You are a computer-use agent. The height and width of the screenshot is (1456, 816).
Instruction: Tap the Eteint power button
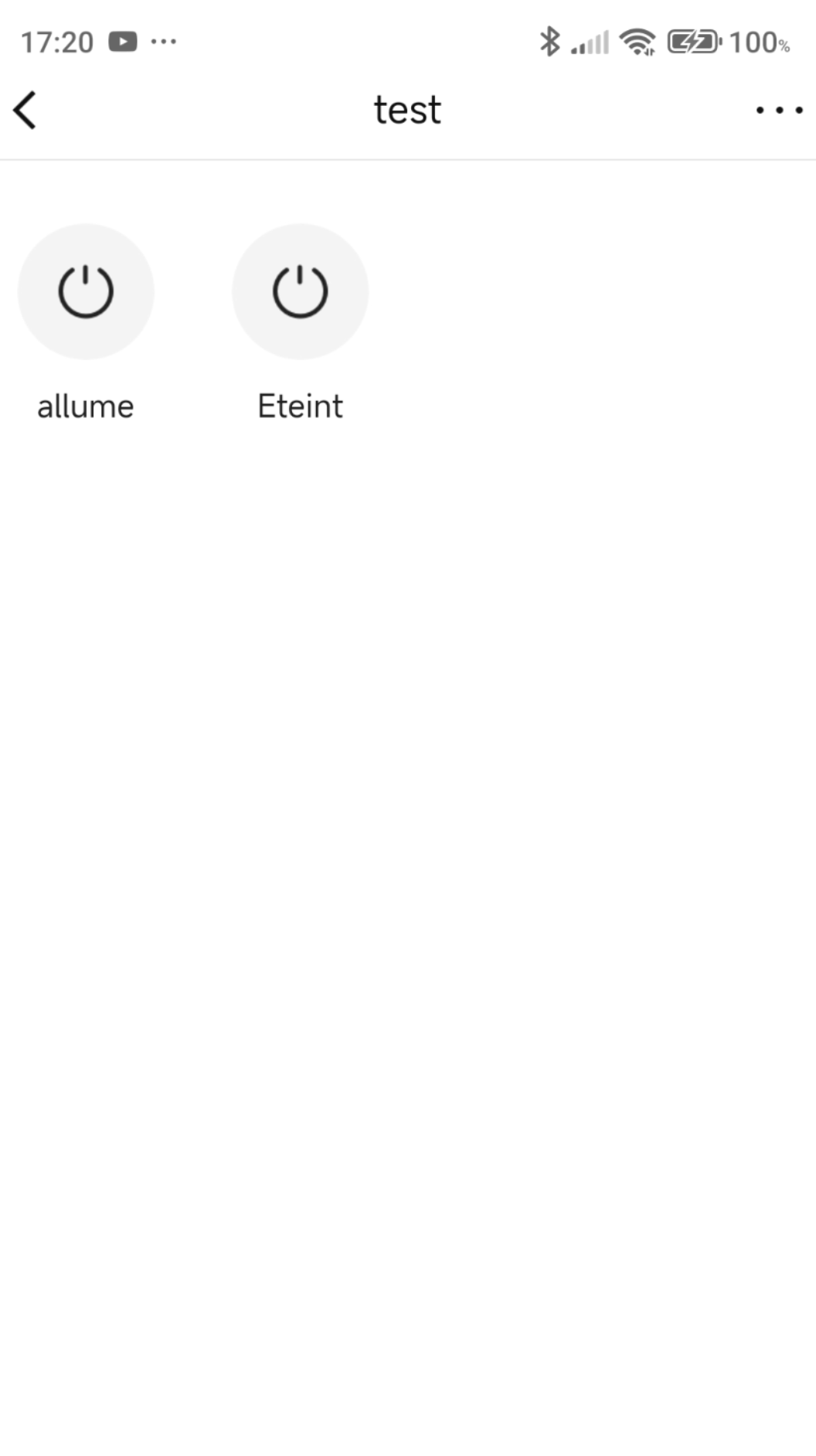click(x=300, y=291)
